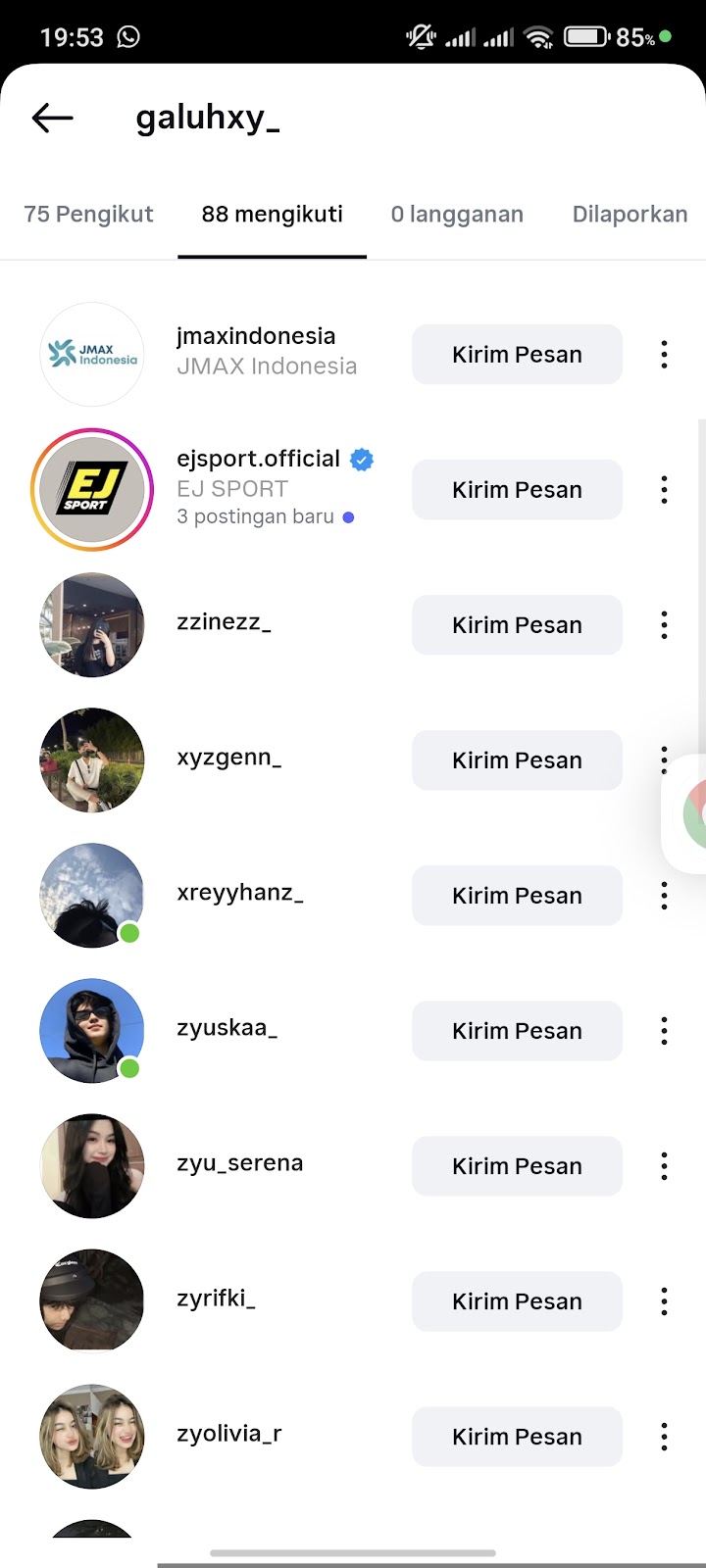The image size is (706, 1568).
Task: Tap Kirim Pesan next to jmaxindonesia
Action: [x=517, y=355]
